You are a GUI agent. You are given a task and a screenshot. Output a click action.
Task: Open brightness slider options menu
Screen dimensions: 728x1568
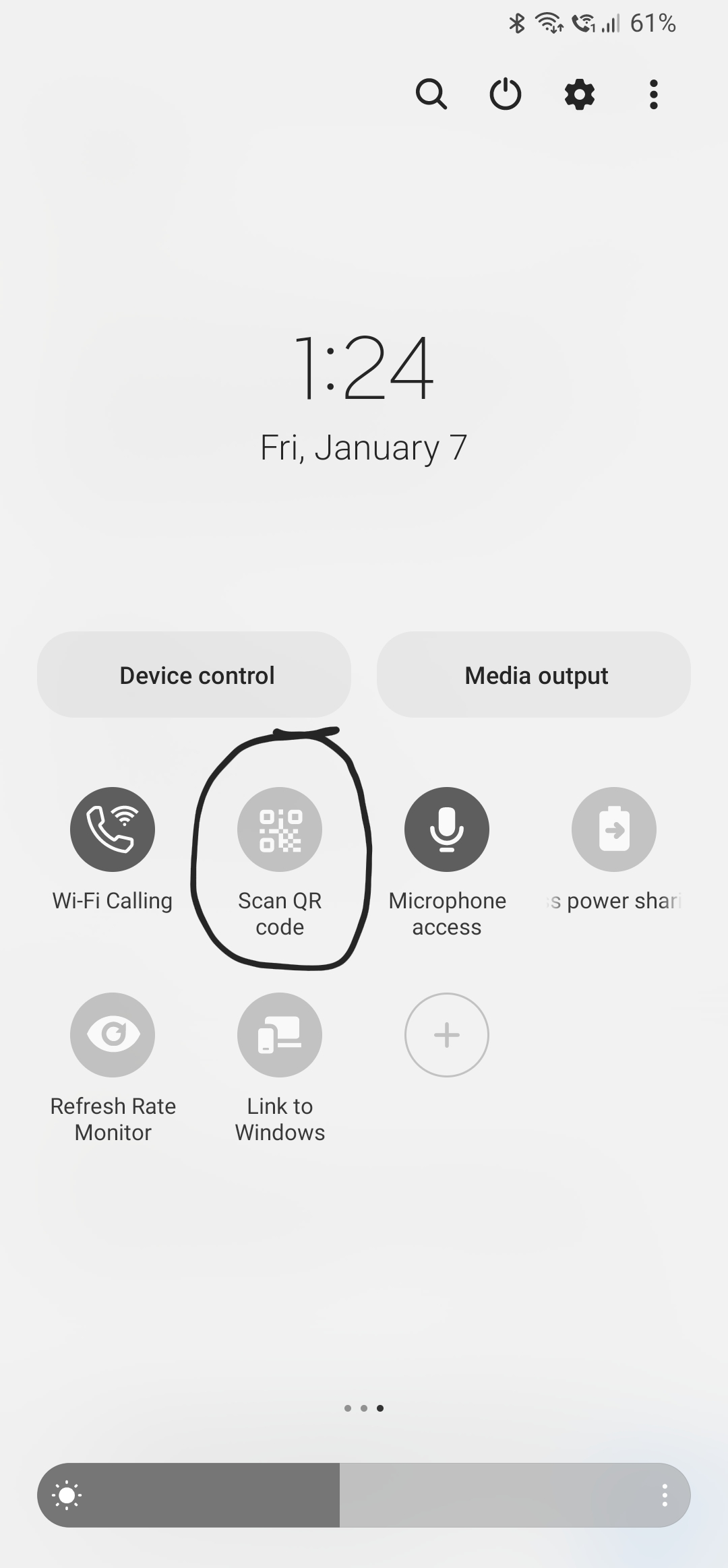[x=665, y=1495]
